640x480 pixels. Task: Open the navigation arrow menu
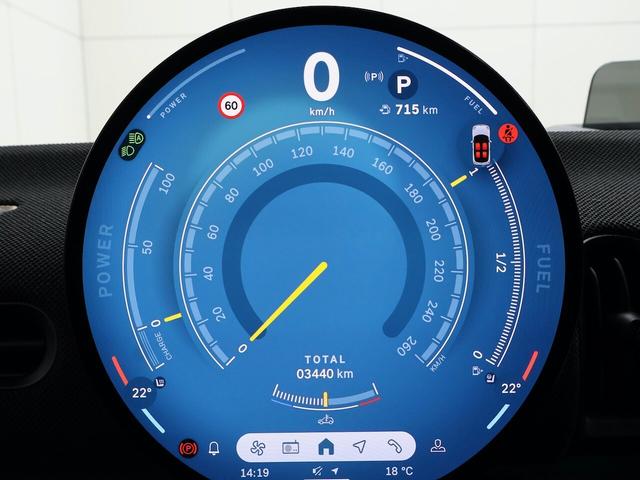coord(359,447)
